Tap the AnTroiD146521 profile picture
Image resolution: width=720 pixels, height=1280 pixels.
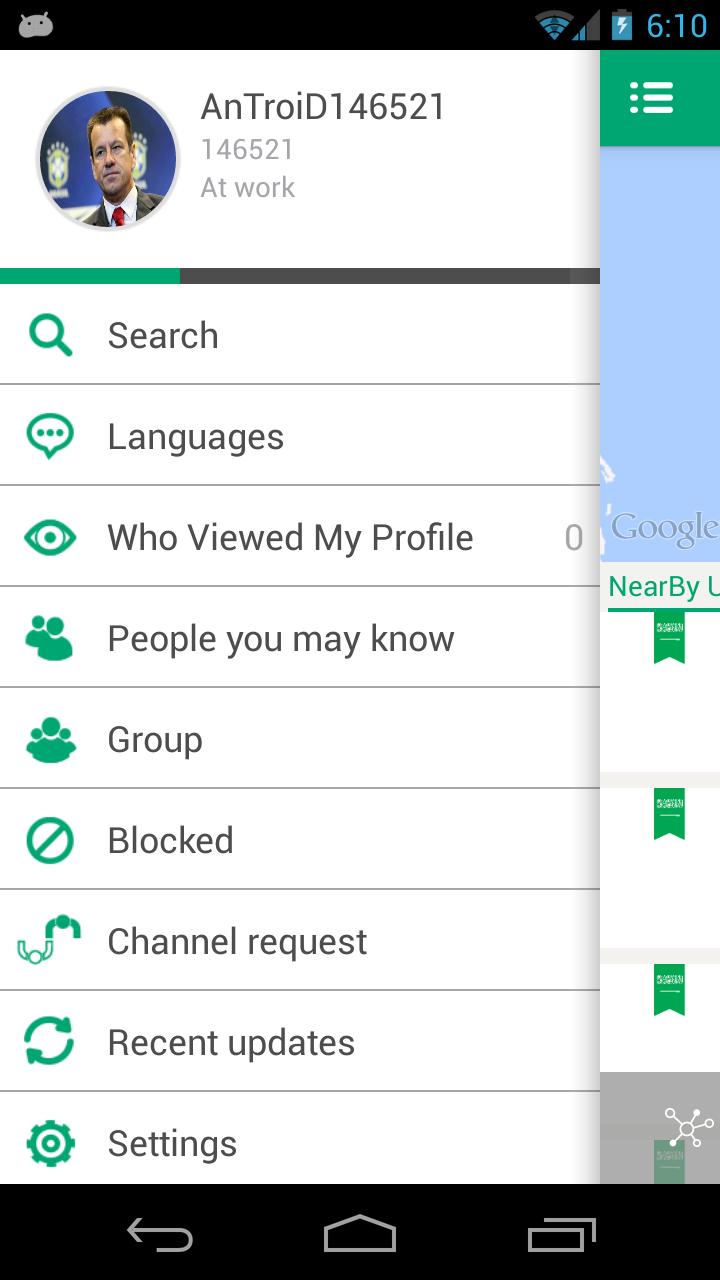pyautogui.click(x=108, y=160)
